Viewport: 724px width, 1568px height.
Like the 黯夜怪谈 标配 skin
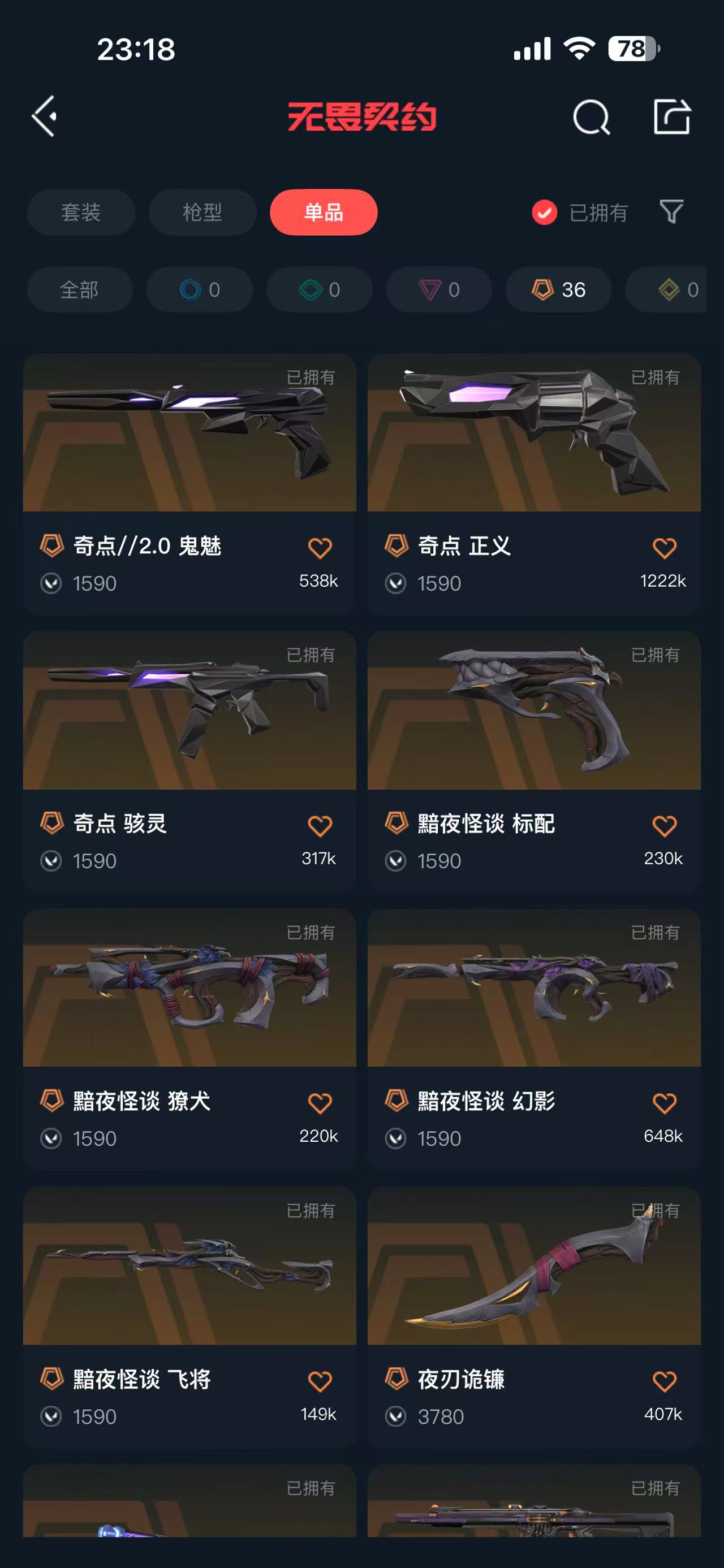coord(663,826)
